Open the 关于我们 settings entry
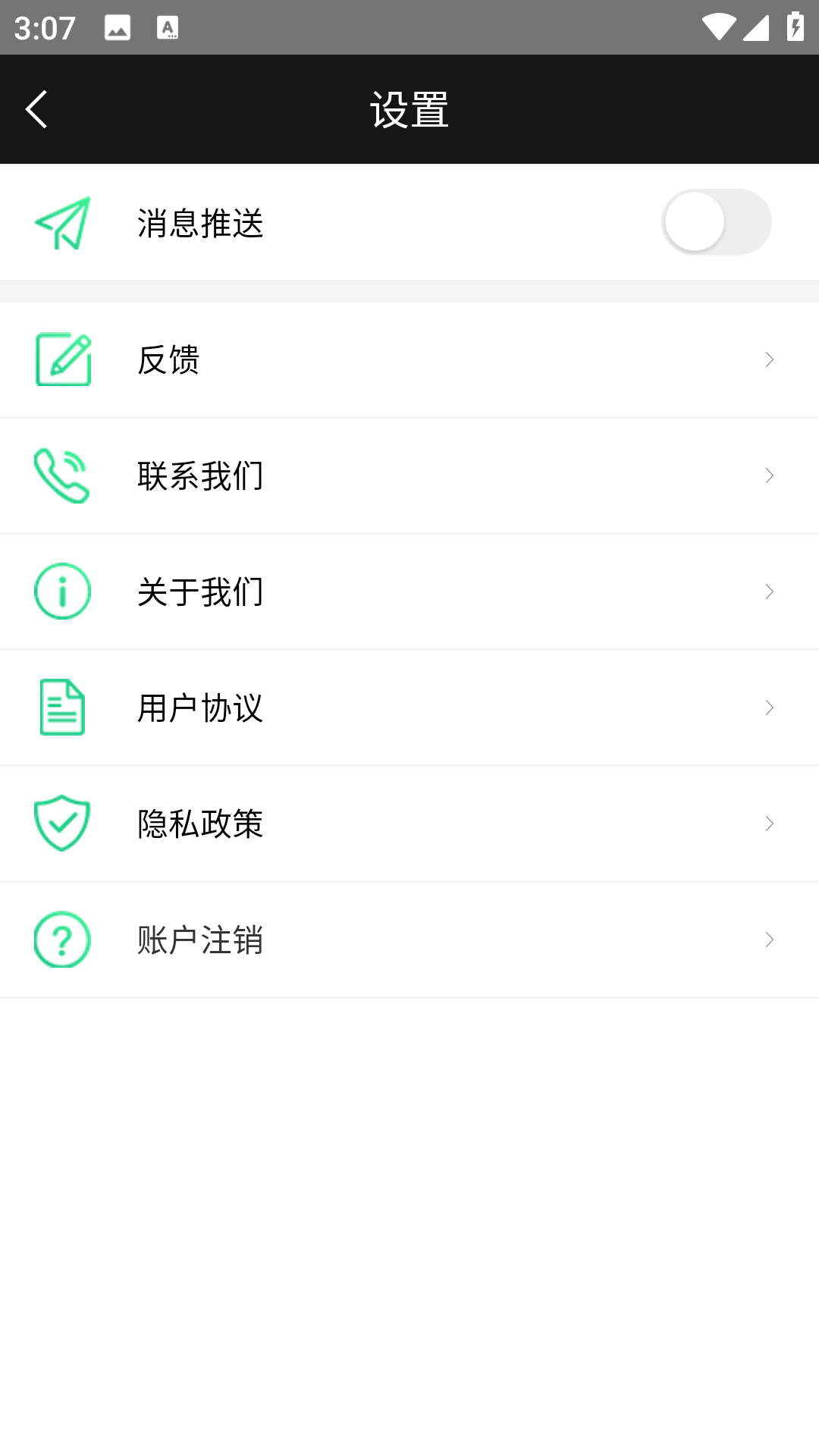Viewport: 819px width, 1456px height. click(409, 591)
